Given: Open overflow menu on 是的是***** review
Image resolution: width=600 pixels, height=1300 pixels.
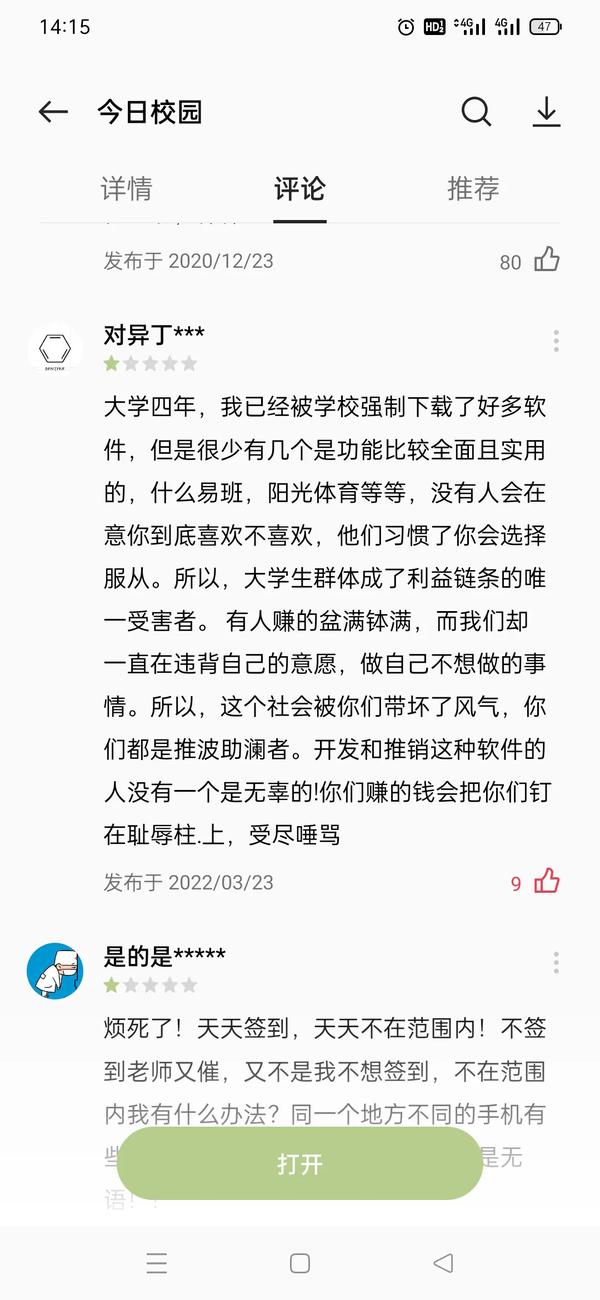Looking at the screenshot, I should tap(556, 963).
